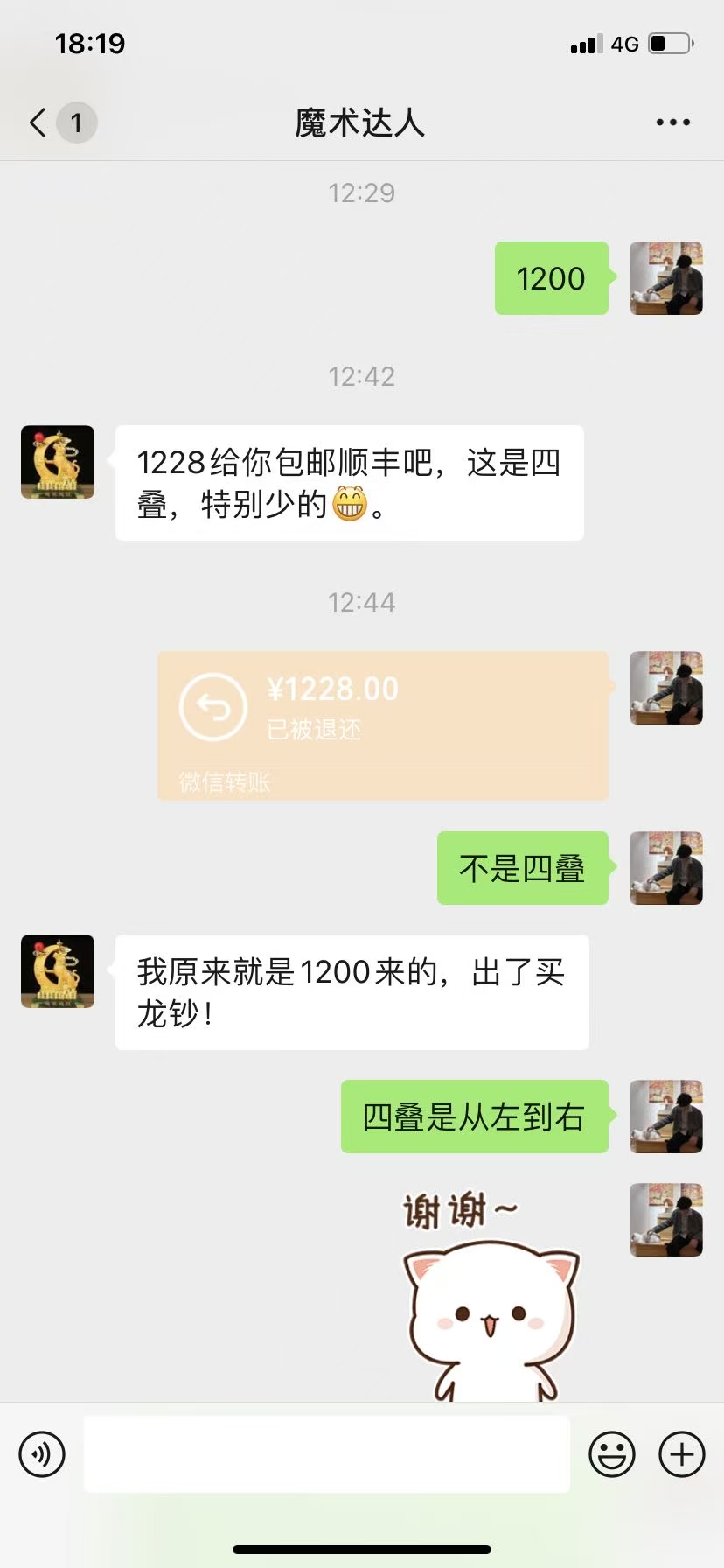The width and height of the screenshot is (724, 1568).
Task: Open the emoji sticker panel
Action: click(611, 1455)
